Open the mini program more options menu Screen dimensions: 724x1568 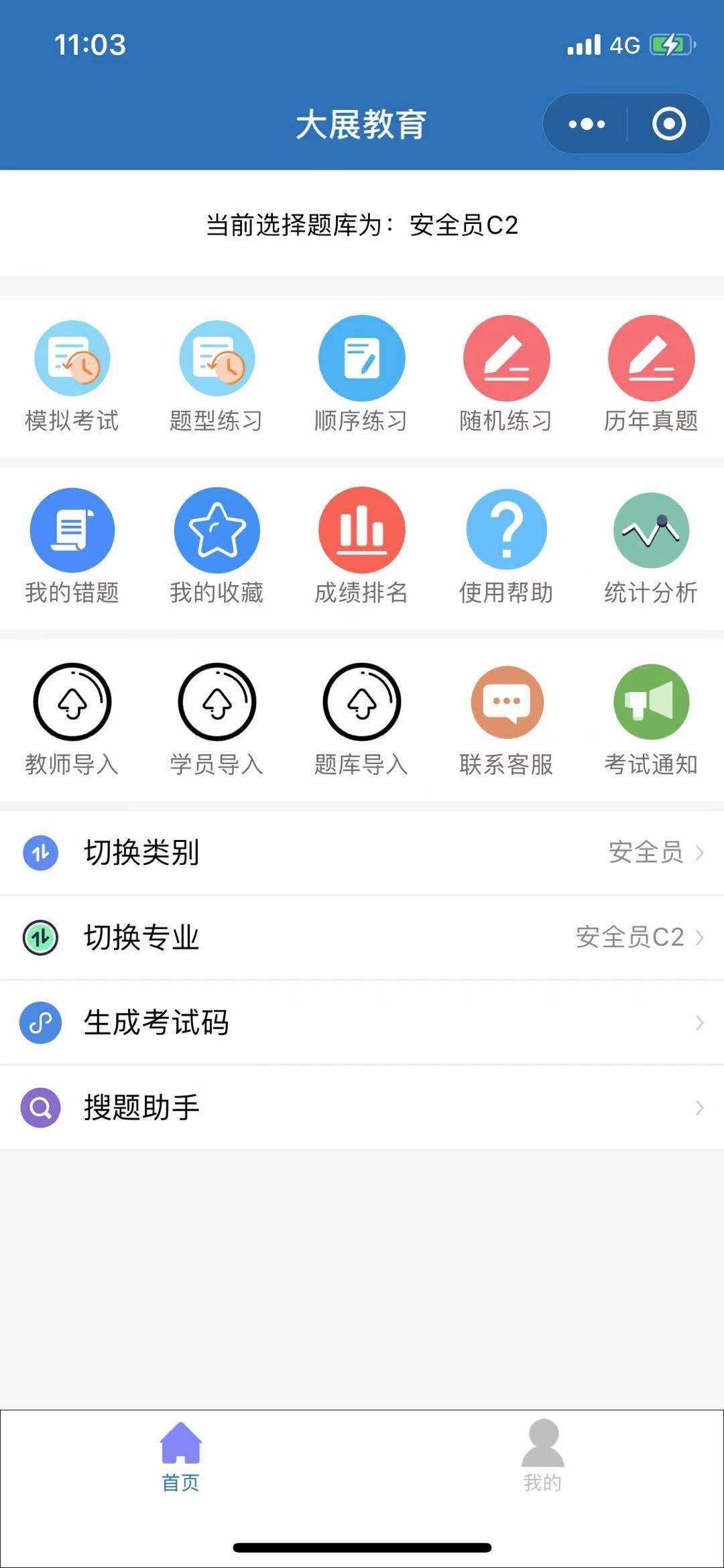587,124
